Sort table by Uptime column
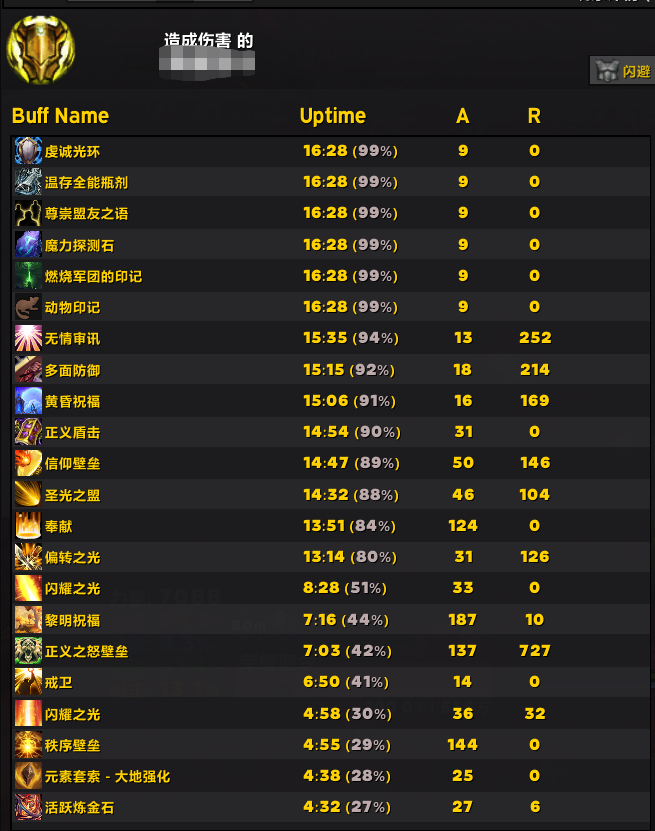 332,116
